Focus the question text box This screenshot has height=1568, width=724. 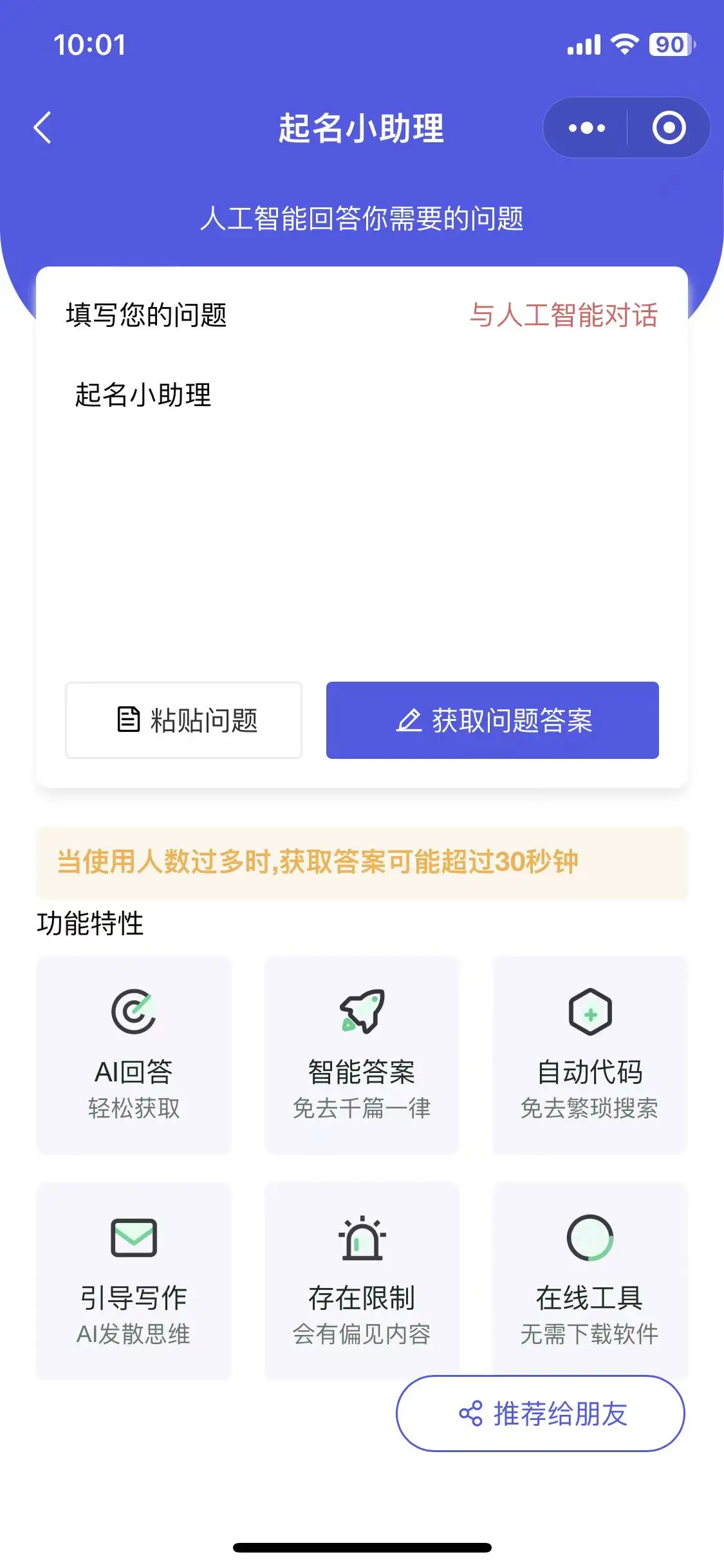[360, 502]
